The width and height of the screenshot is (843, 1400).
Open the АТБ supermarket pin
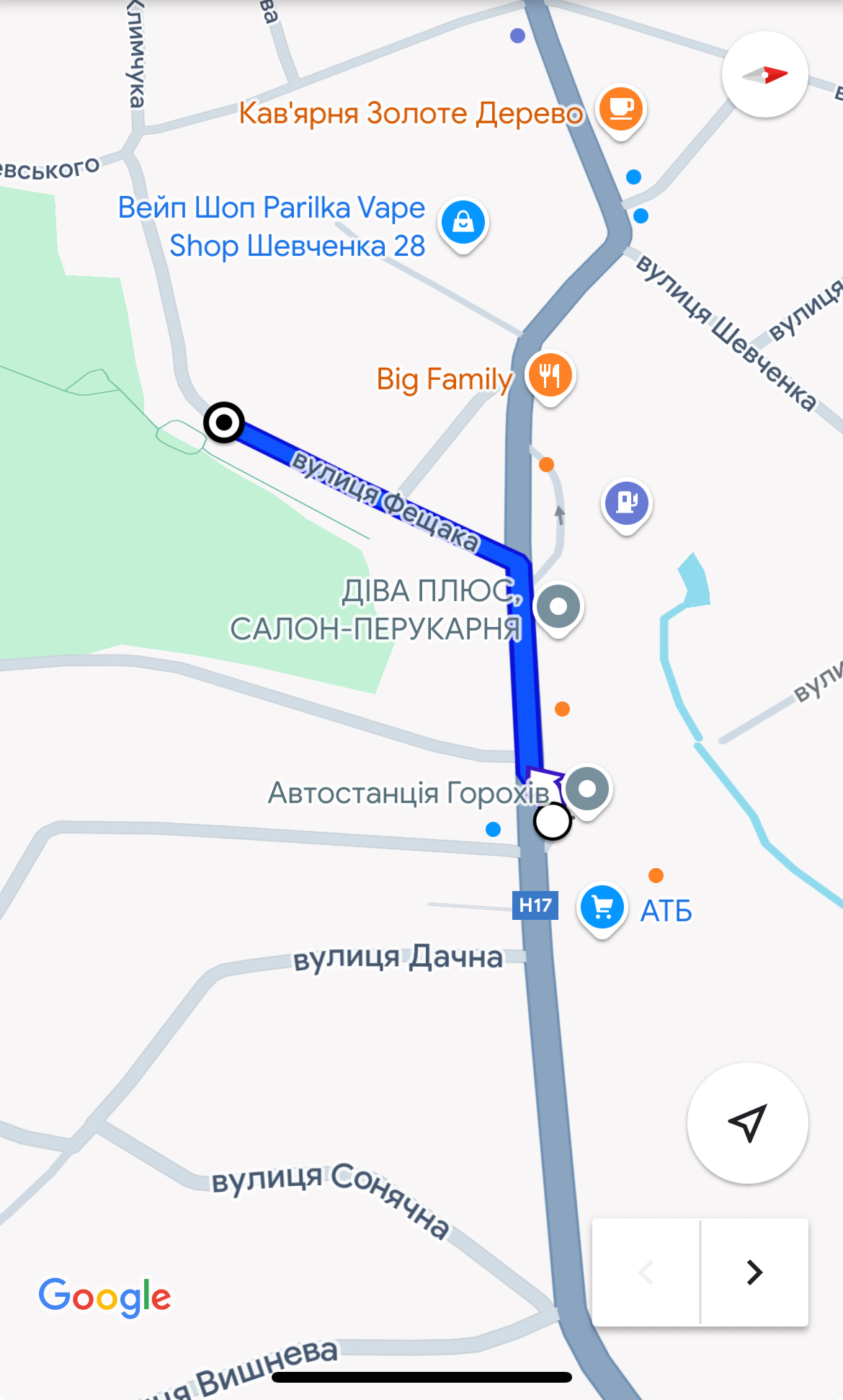(x=602, y=907)
